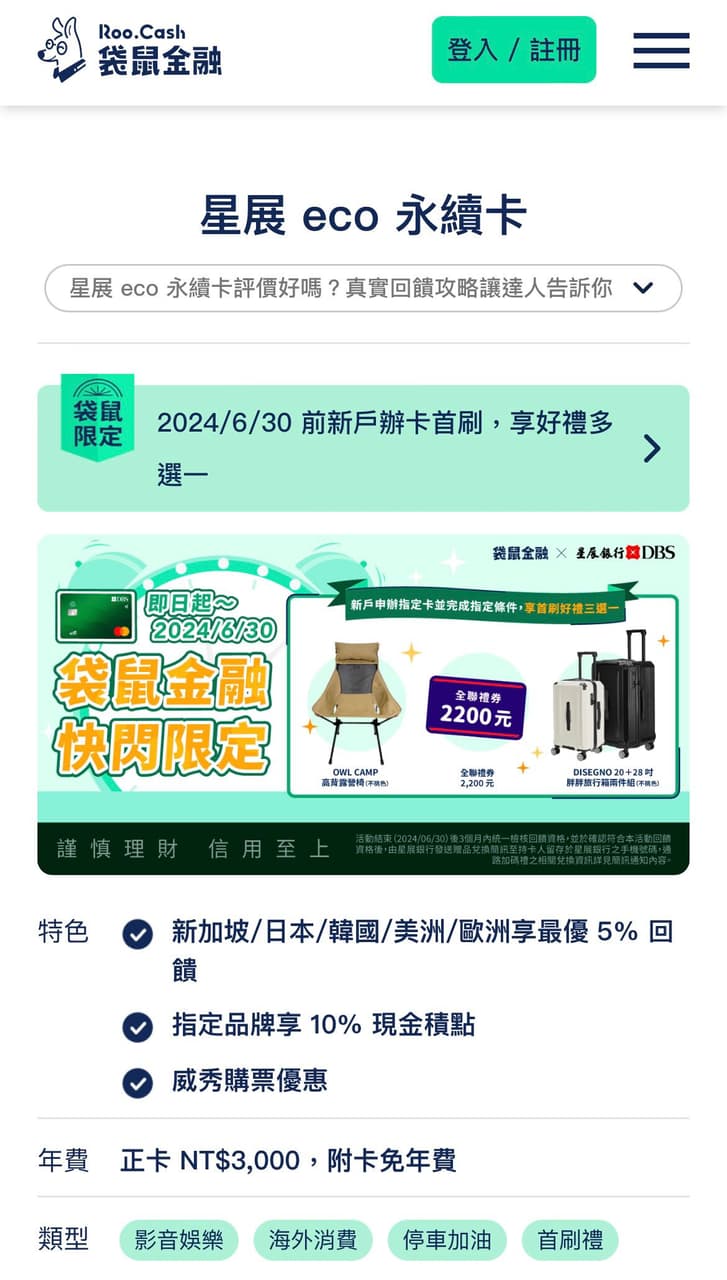The width and height of the screenshot is (727, 1280).
Task: Open the hamburger navigation menu
Action: (660, 51)
